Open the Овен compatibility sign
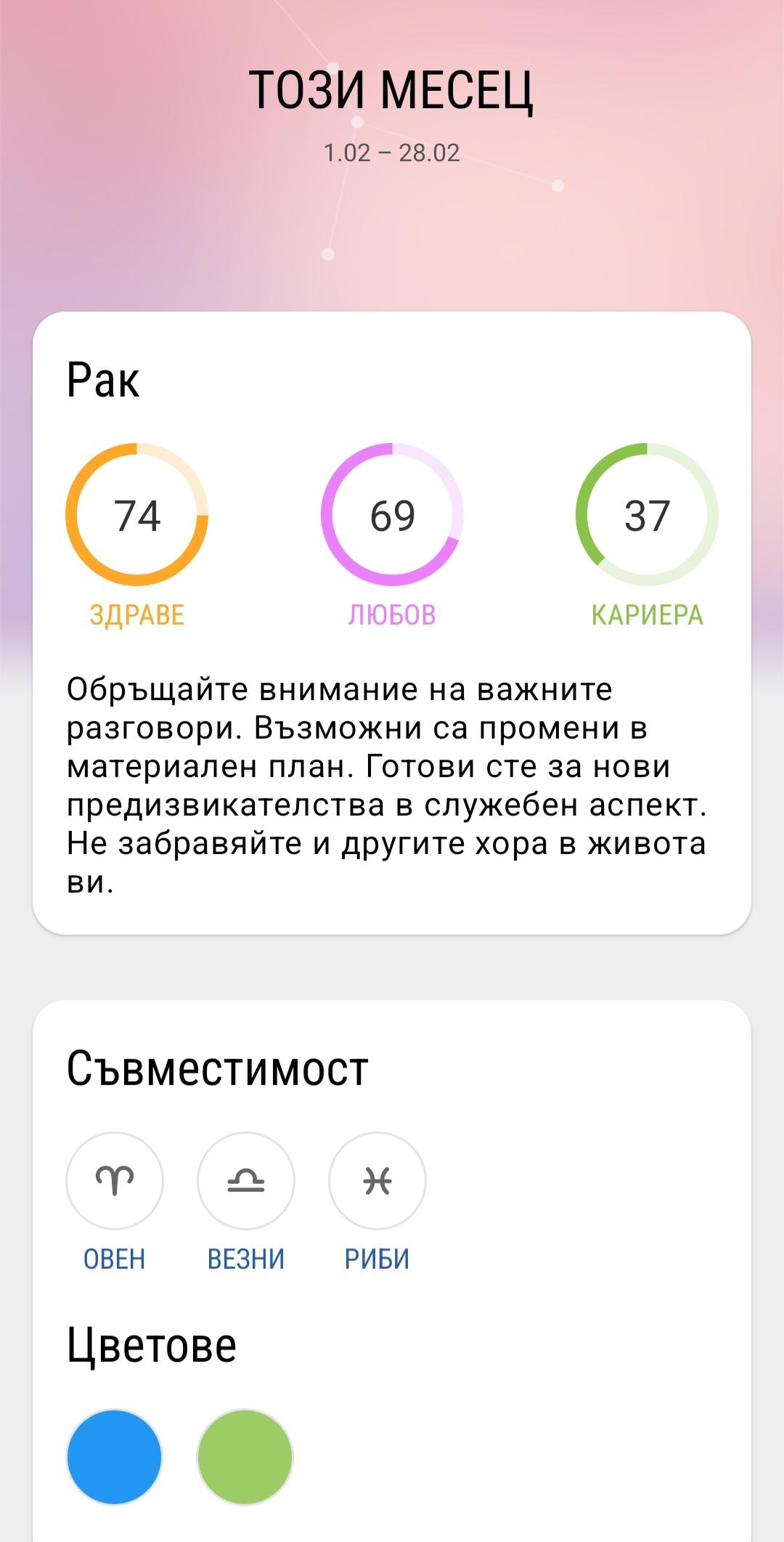Image resolution: width=784 pixels, height=1542 pixels. [x=115, y=1180]
